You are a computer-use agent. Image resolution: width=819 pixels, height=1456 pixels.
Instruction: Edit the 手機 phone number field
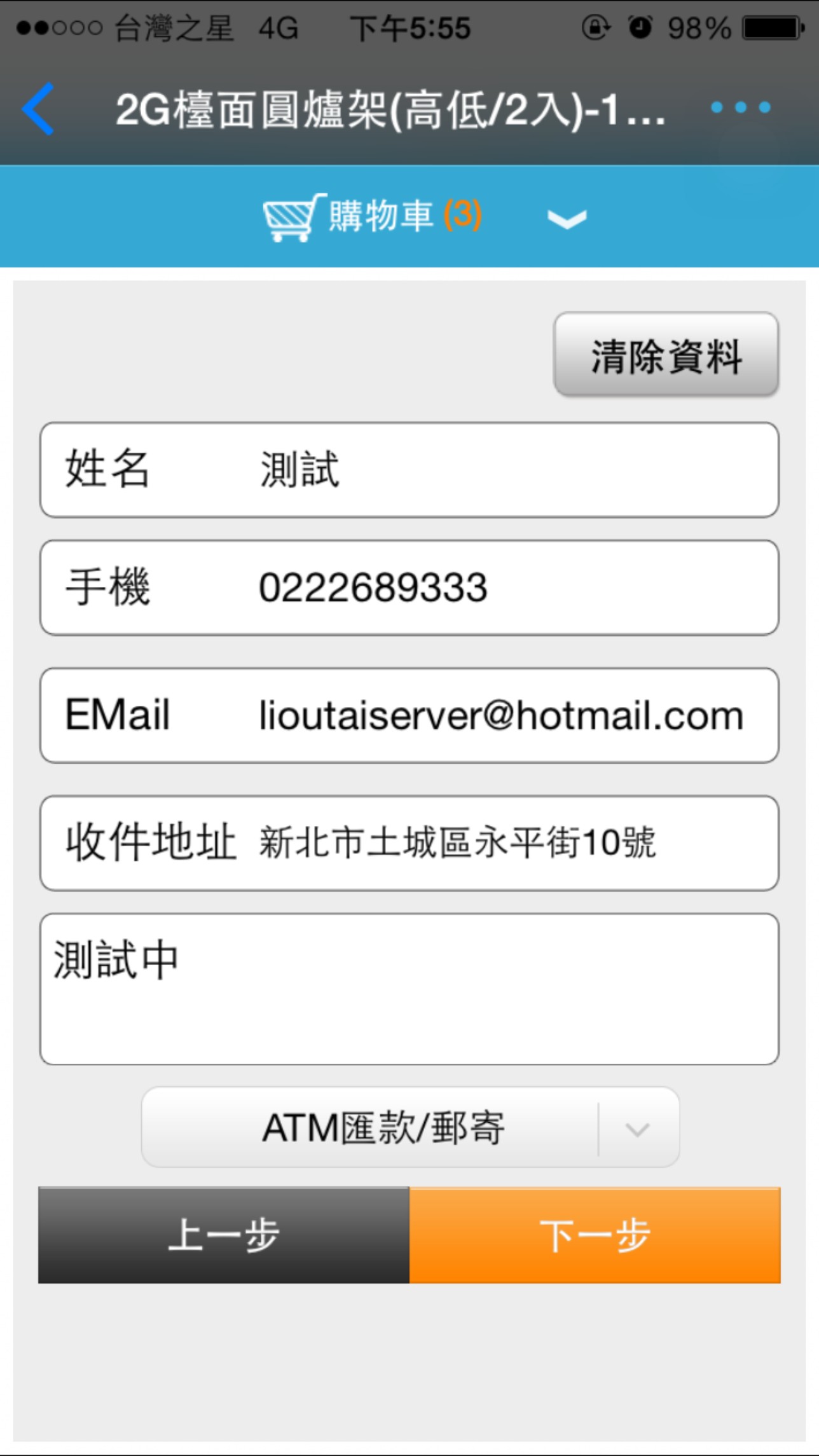(410, 587)
